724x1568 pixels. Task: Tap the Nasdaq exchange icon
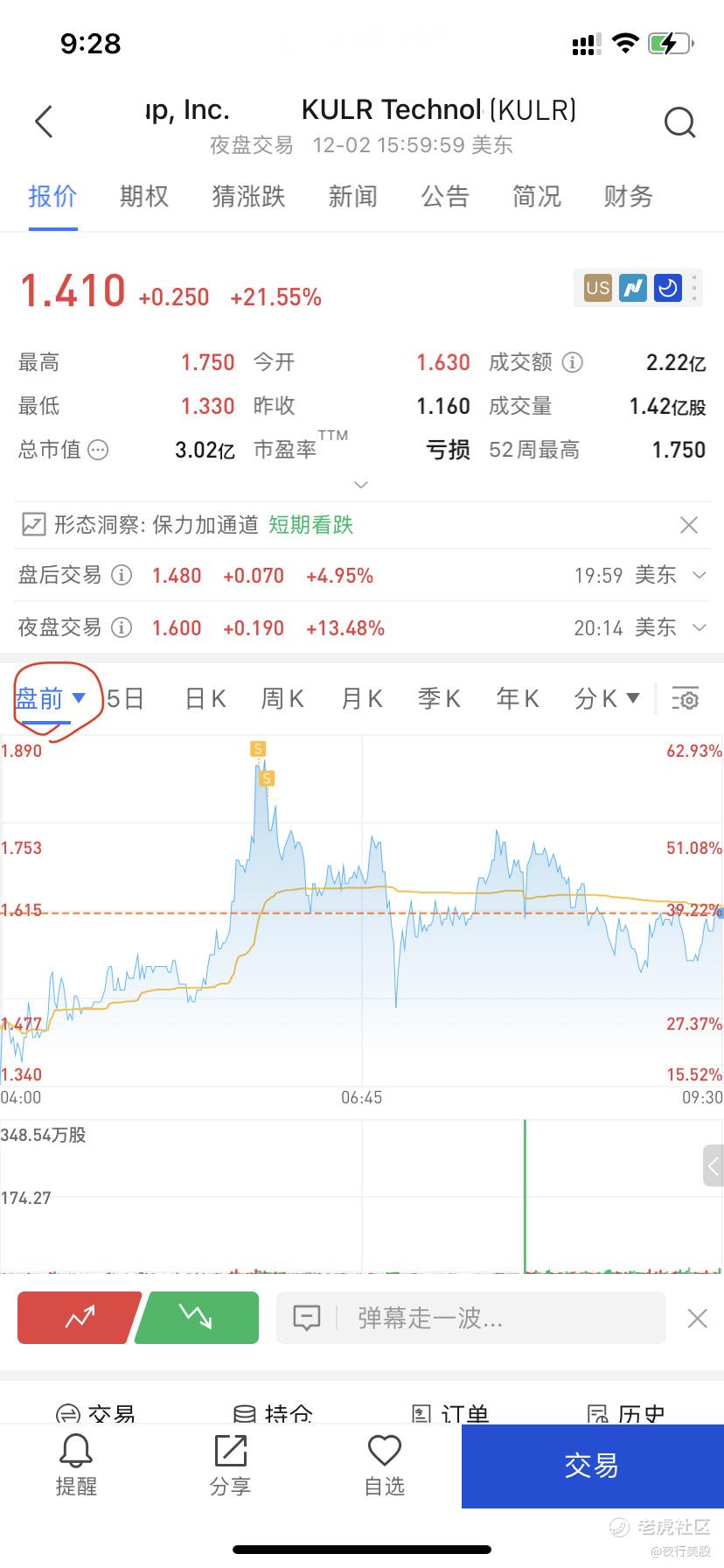coord(632,287)
